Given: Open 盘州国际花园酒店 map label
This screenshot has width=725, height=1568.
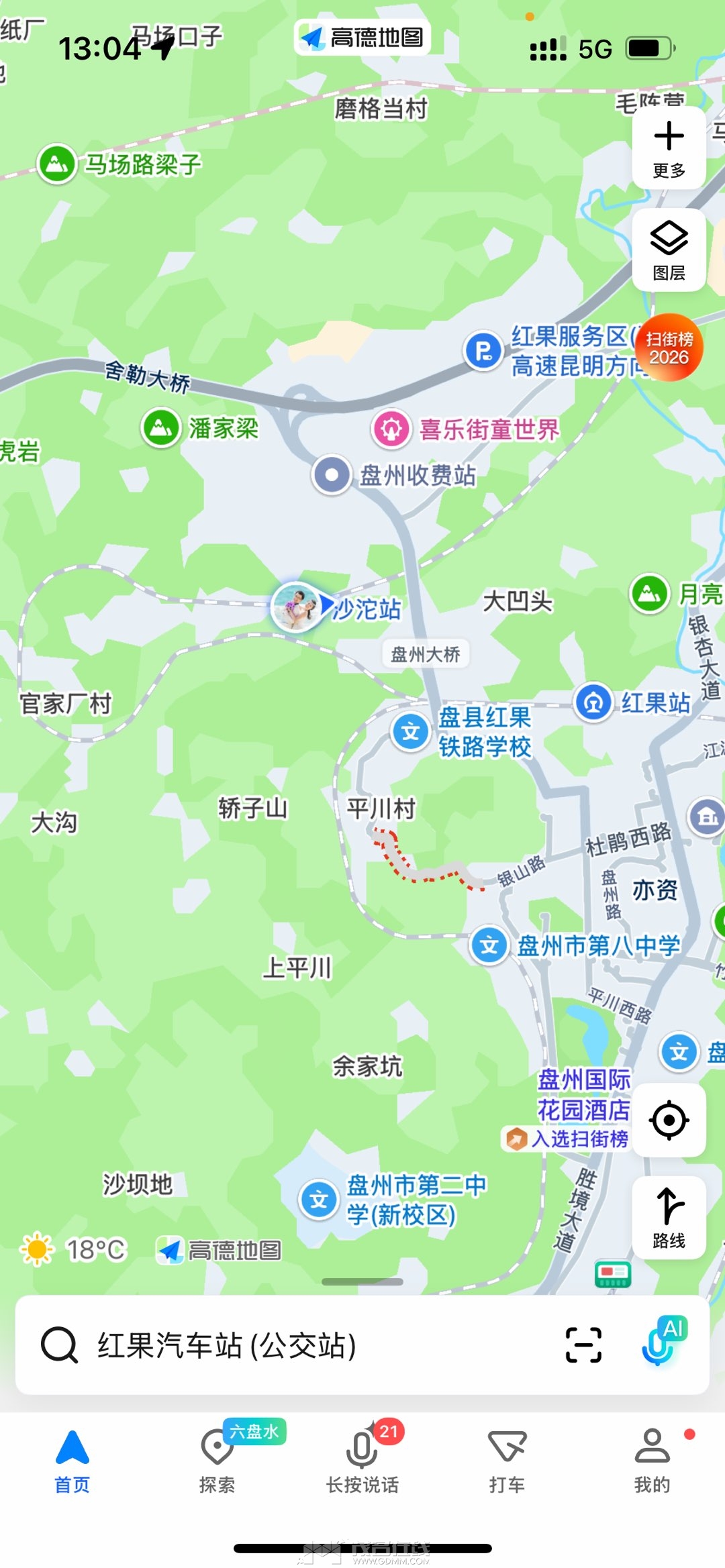Looking at the screenshot, I should 583,1094.
